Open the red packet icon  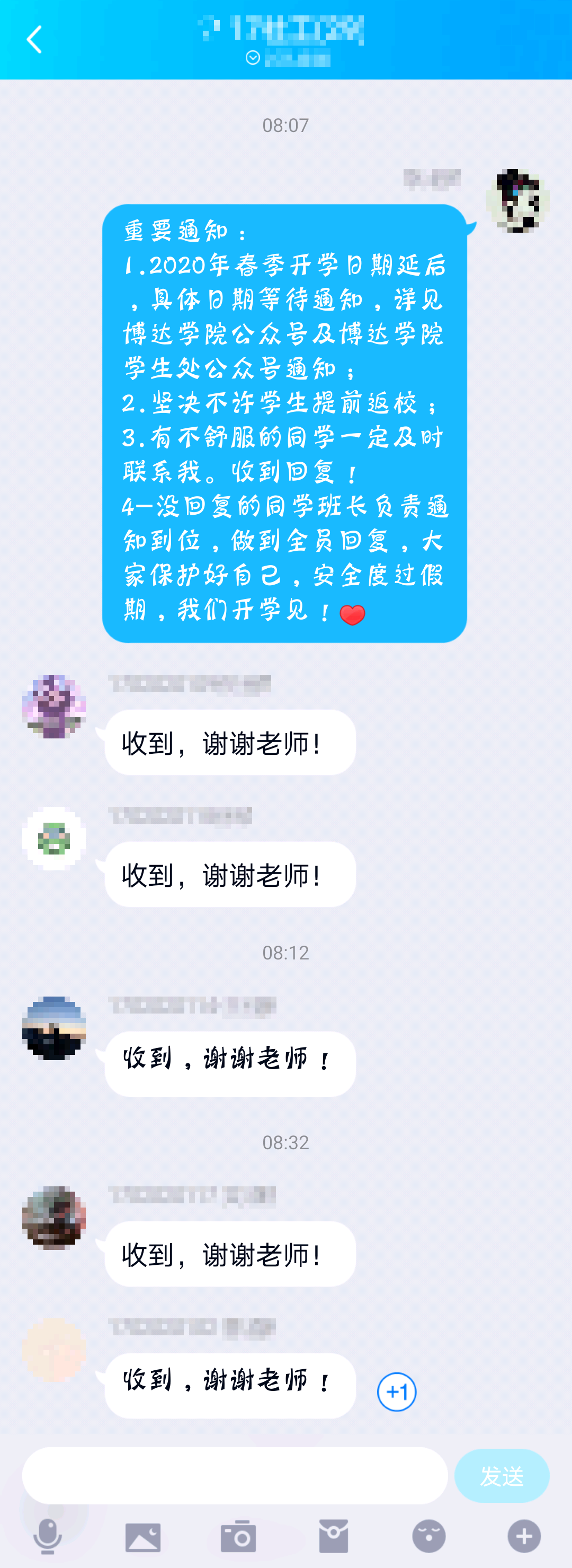(334, 1536)
